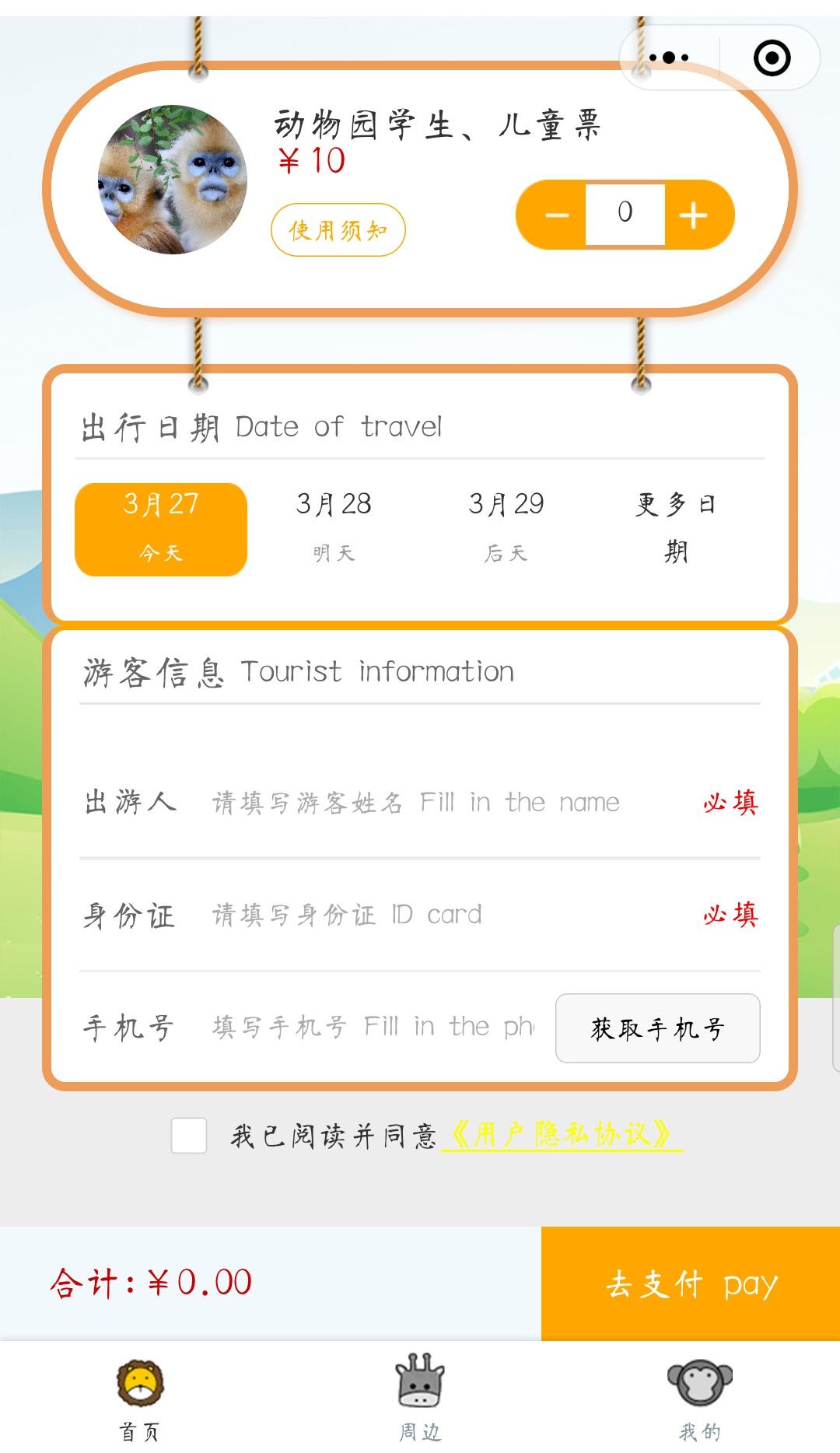Screen dimensions: 840x1453
Task: Close the mini program via target icon
Action: coord(772,58)
